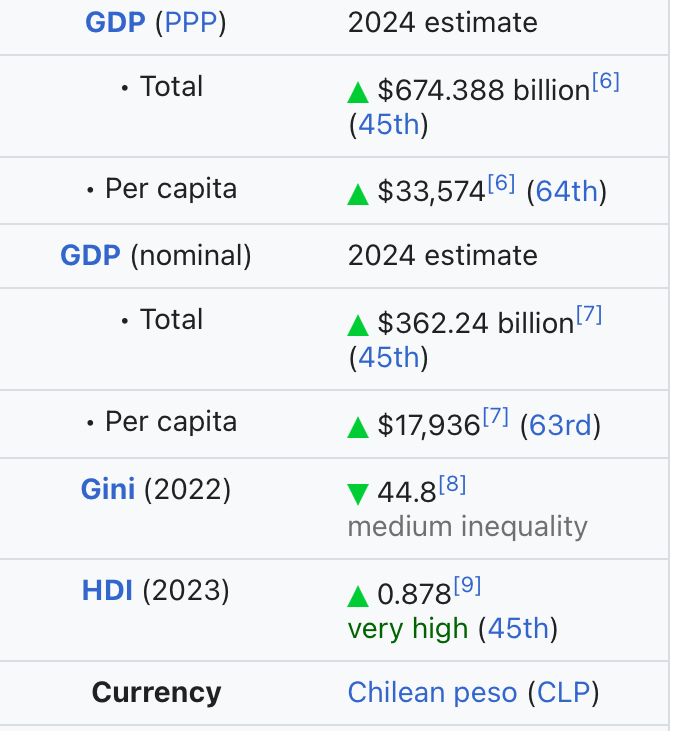Tap the 64th ranking link
680x731 pixels.
point(566,191)
